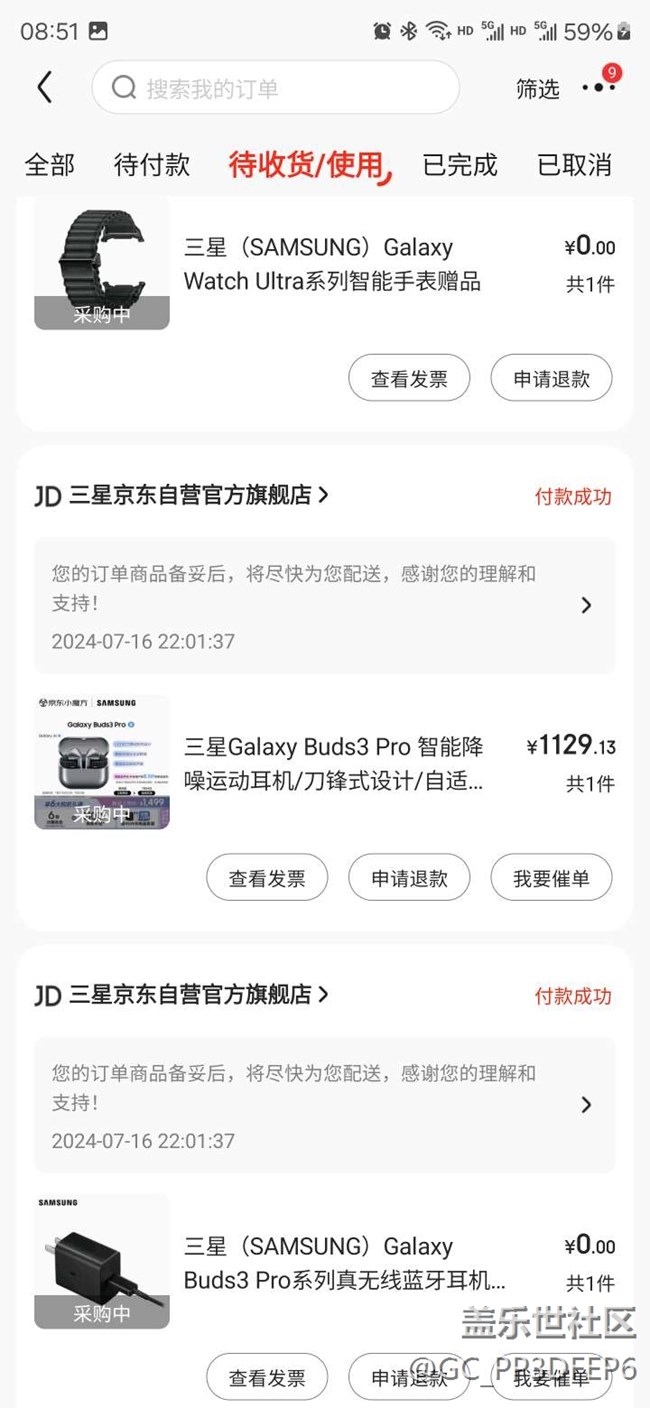Open the Galaxy Watch Ultra gift order item
Screen dimensions: 650x1408
point(332,265)
